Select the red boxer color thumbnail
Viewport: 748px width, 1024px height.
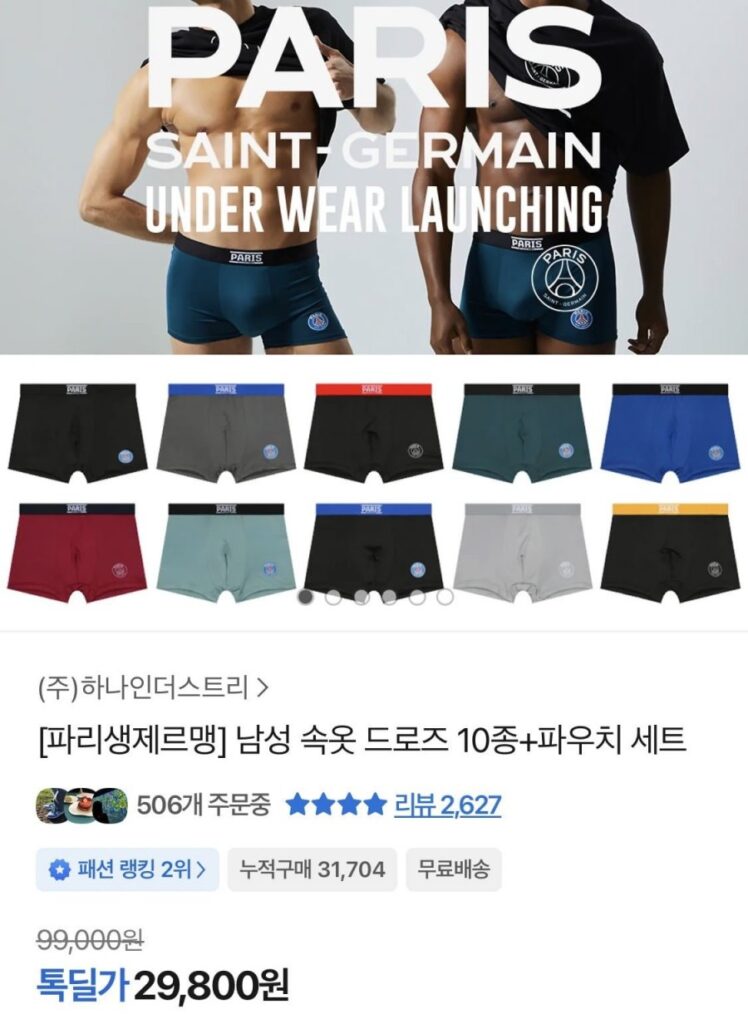75,545
